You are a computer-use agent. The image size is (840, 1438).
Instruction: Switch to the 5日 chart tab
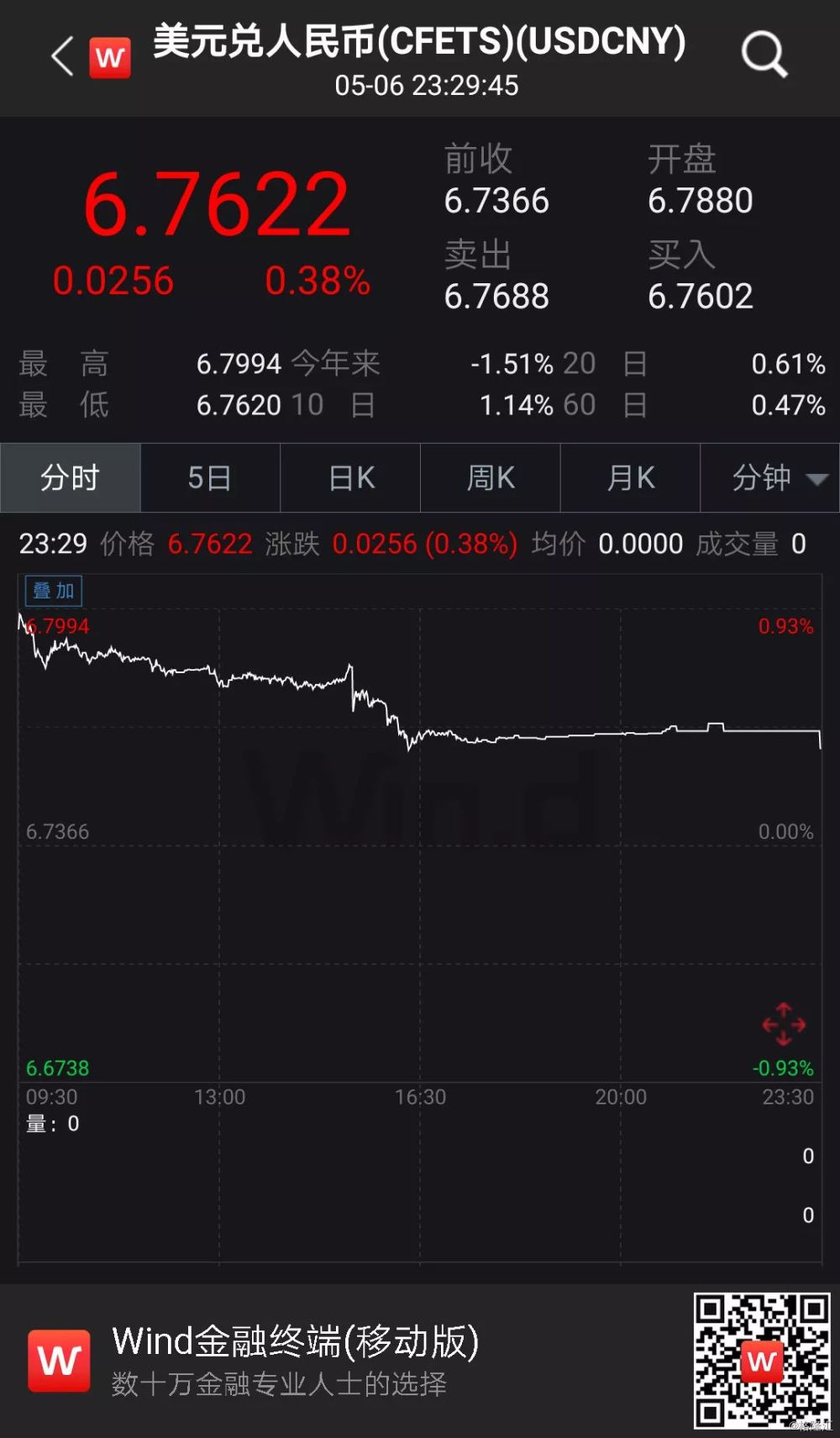pos(210,478)
